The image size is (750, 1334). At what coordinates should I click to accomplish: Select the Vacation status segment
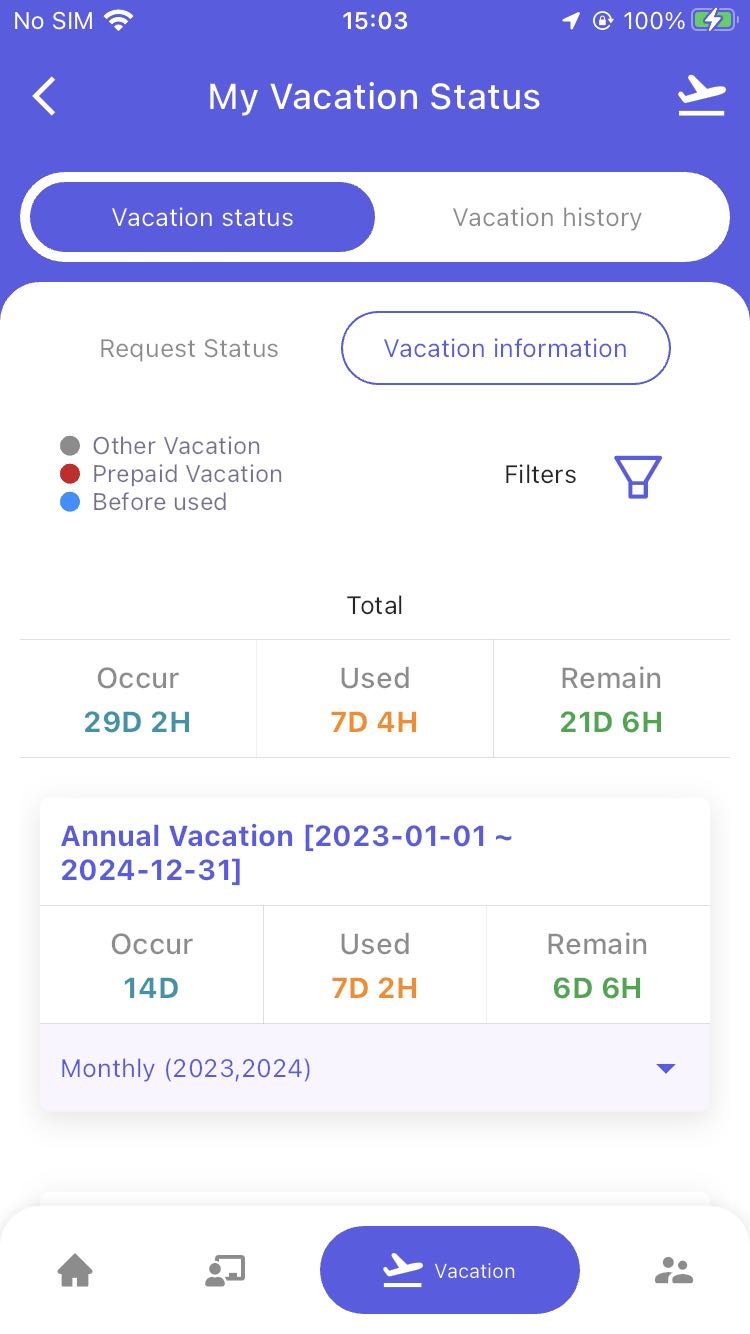203,217
